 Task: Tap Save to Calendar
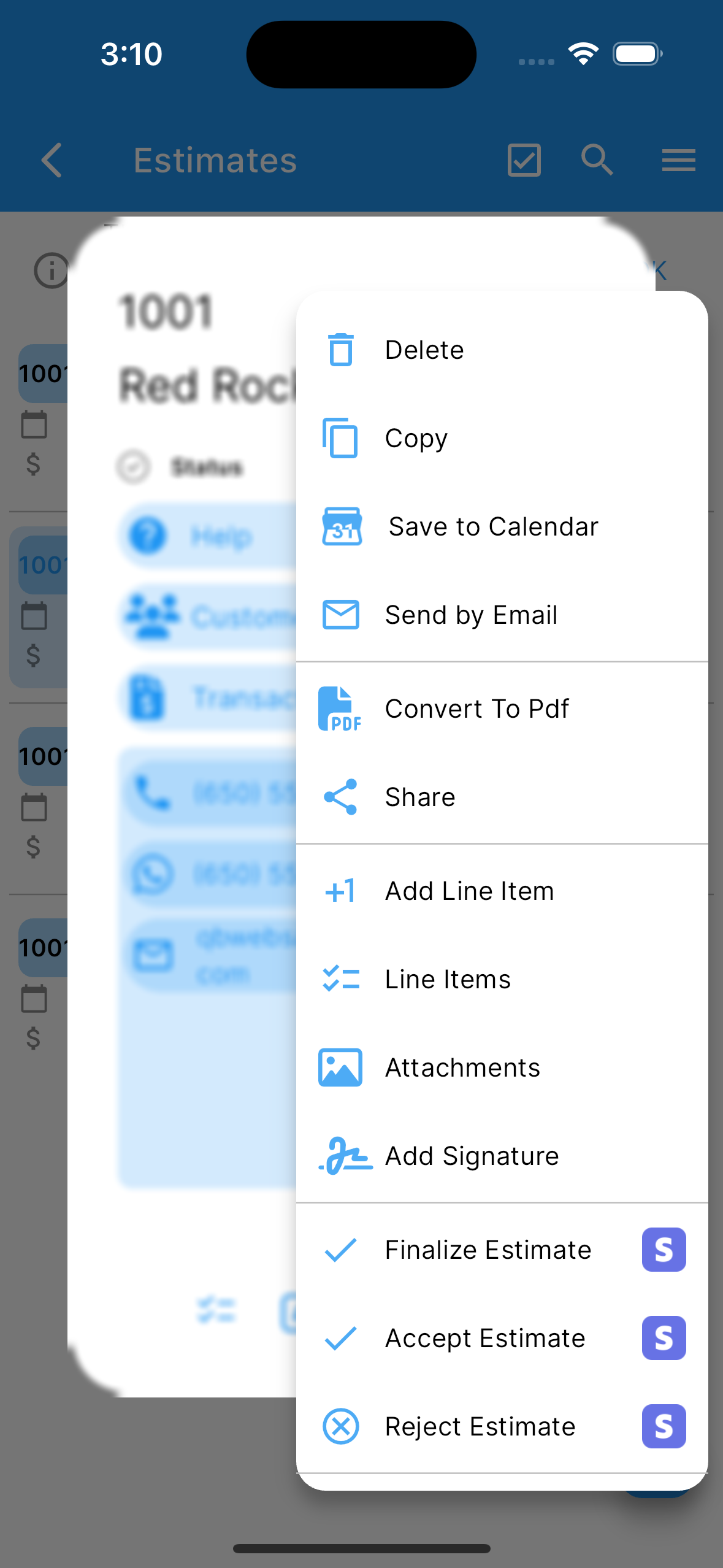pyautogui.click(x=502, y=526)
